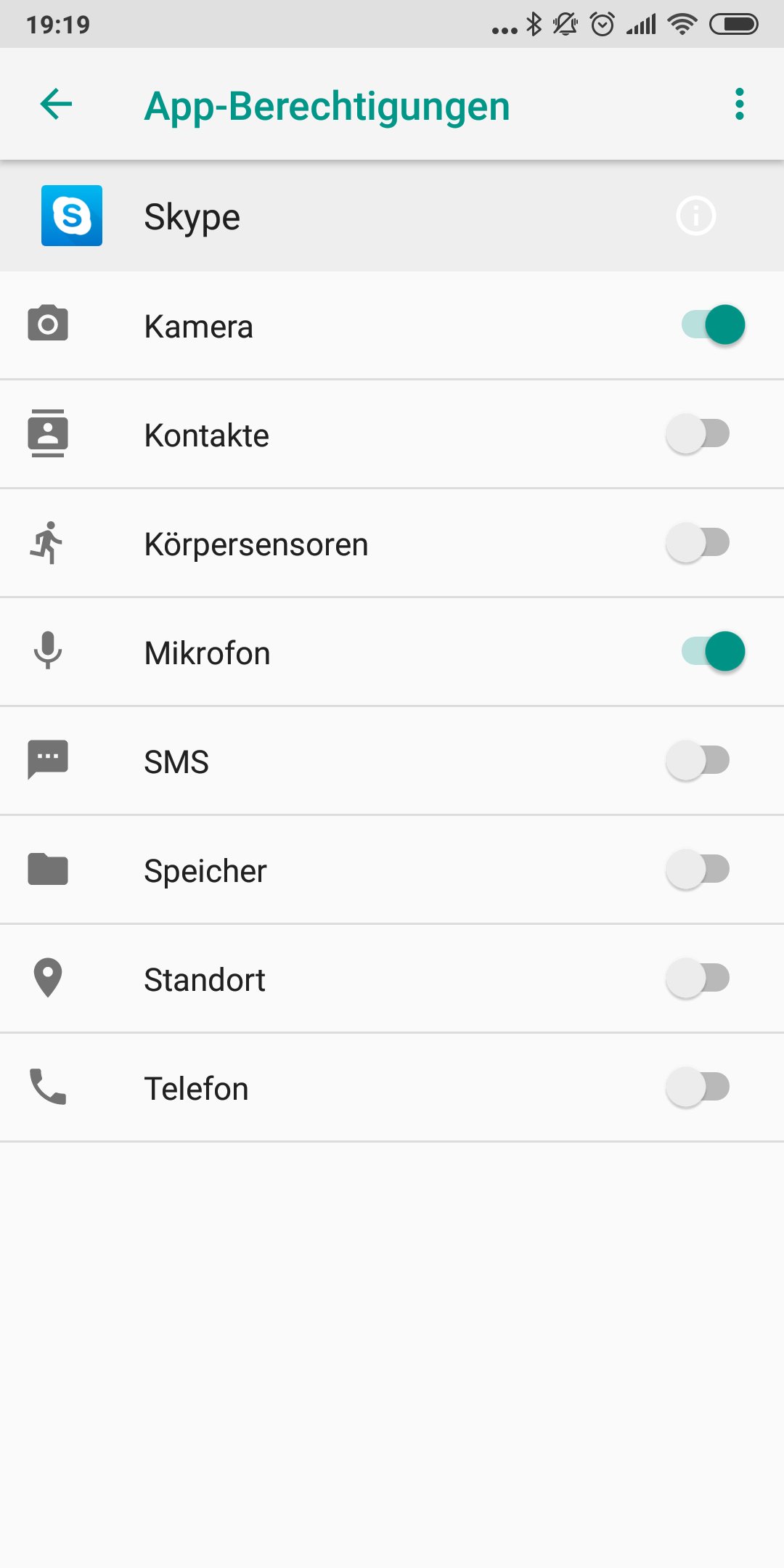
Task: Switch off the Mikrofon permission
Action: pyautogui.click(x=713, y=651)
